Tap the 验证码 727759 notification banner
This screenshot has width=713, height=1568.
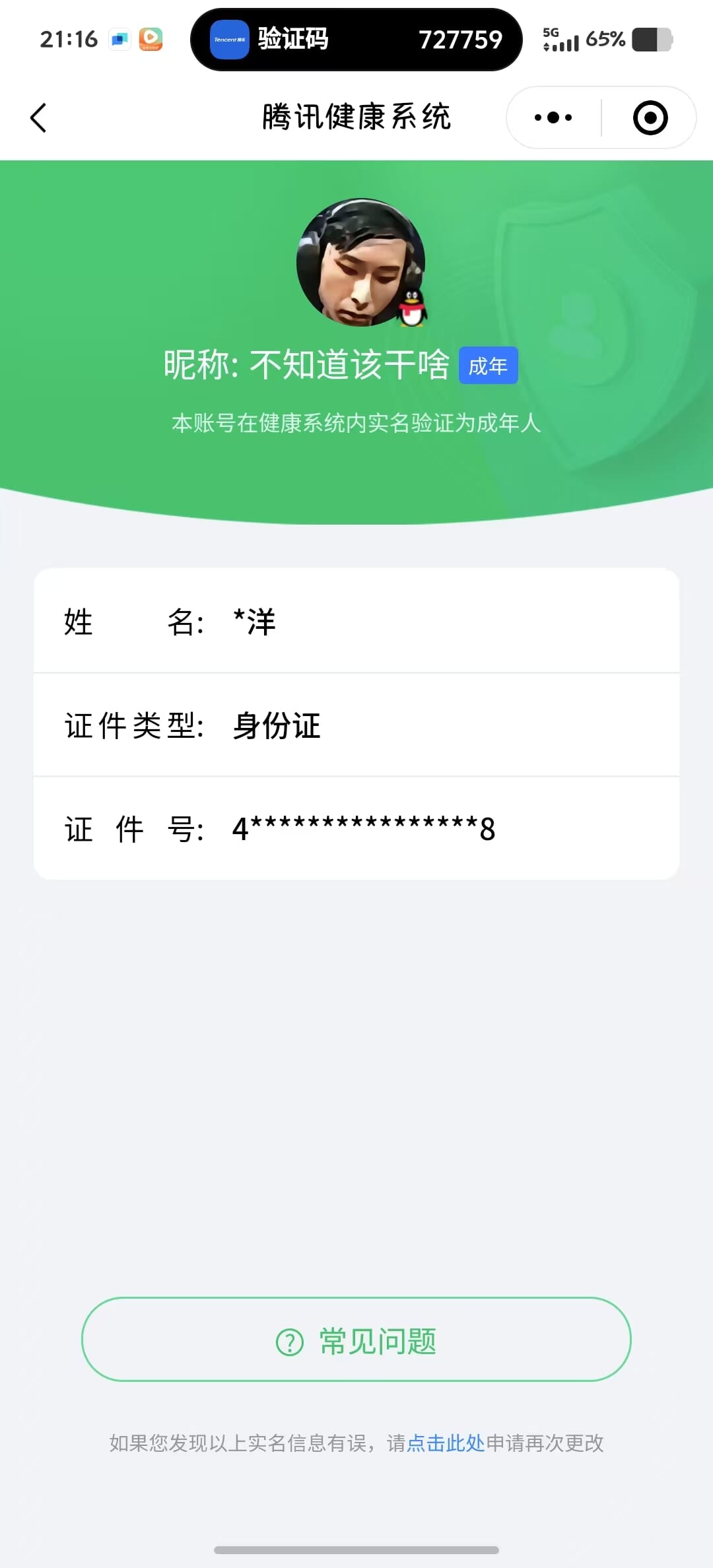pos(356,40)
